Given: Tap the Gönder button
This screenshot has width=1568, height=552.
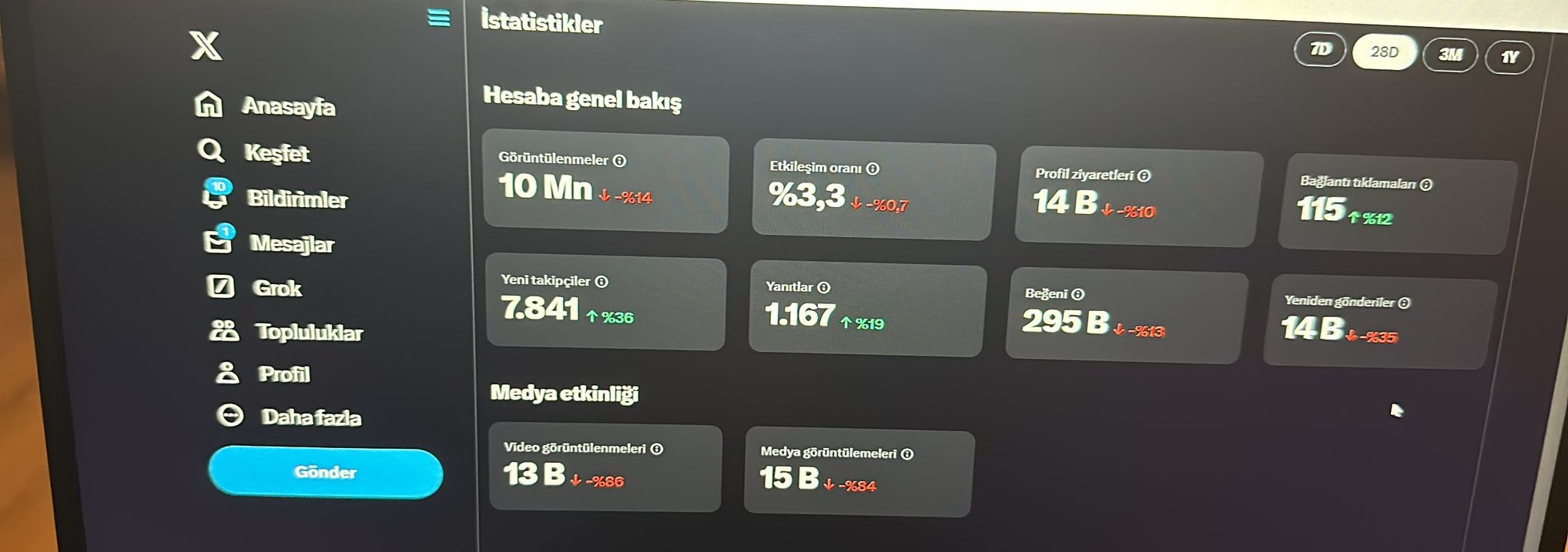Looking at the screenshot, I should click(325, 472).
